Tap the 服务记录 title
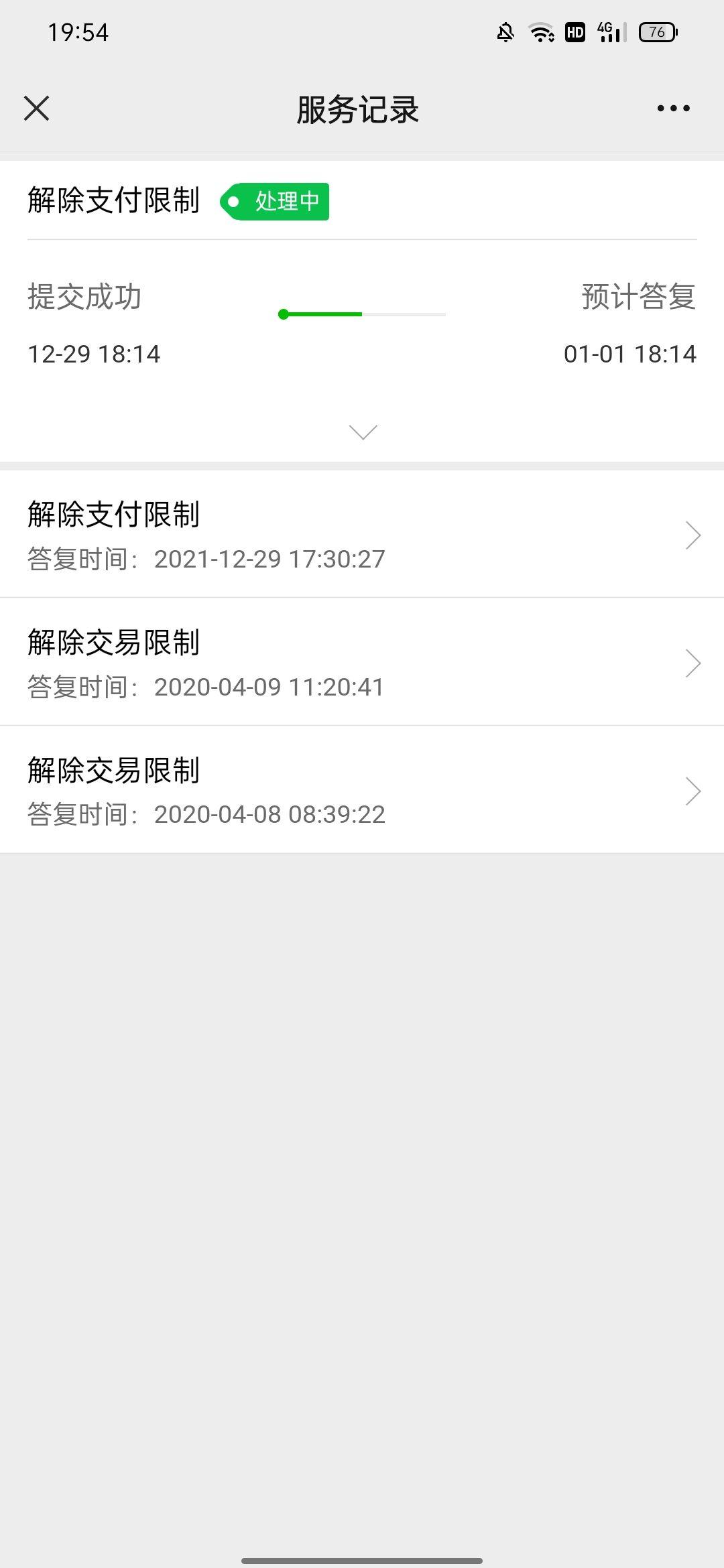Screen dimensions: 724x1568 click(357, 111)
